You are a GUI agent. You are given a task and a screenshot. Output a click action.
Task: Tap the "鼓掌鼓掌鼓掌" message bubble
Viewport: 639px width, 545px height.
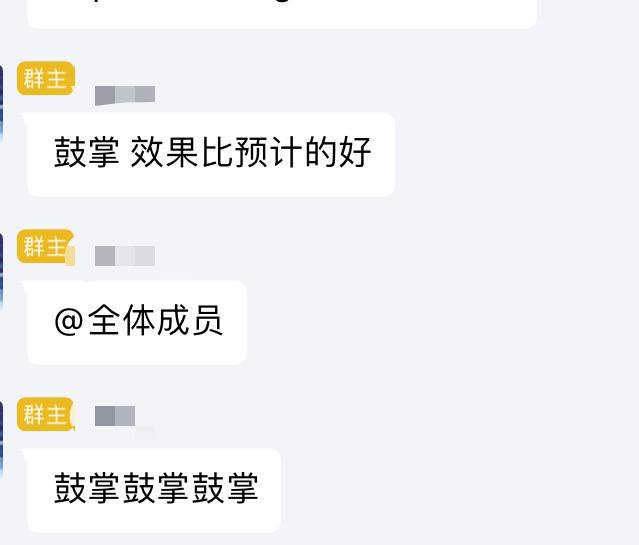(155, 490)
